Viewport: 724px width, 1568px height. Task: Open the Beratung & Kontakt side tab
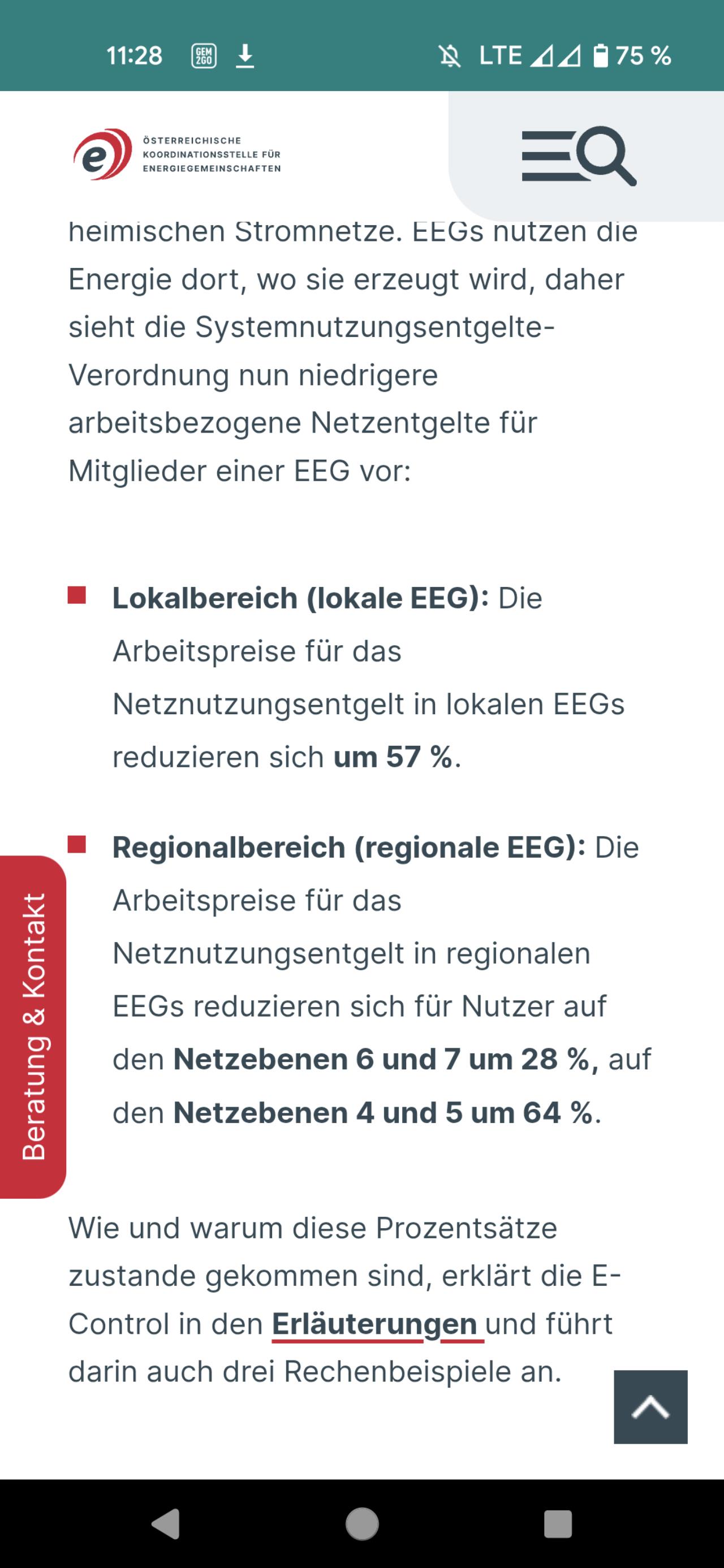pos(33,1026)
